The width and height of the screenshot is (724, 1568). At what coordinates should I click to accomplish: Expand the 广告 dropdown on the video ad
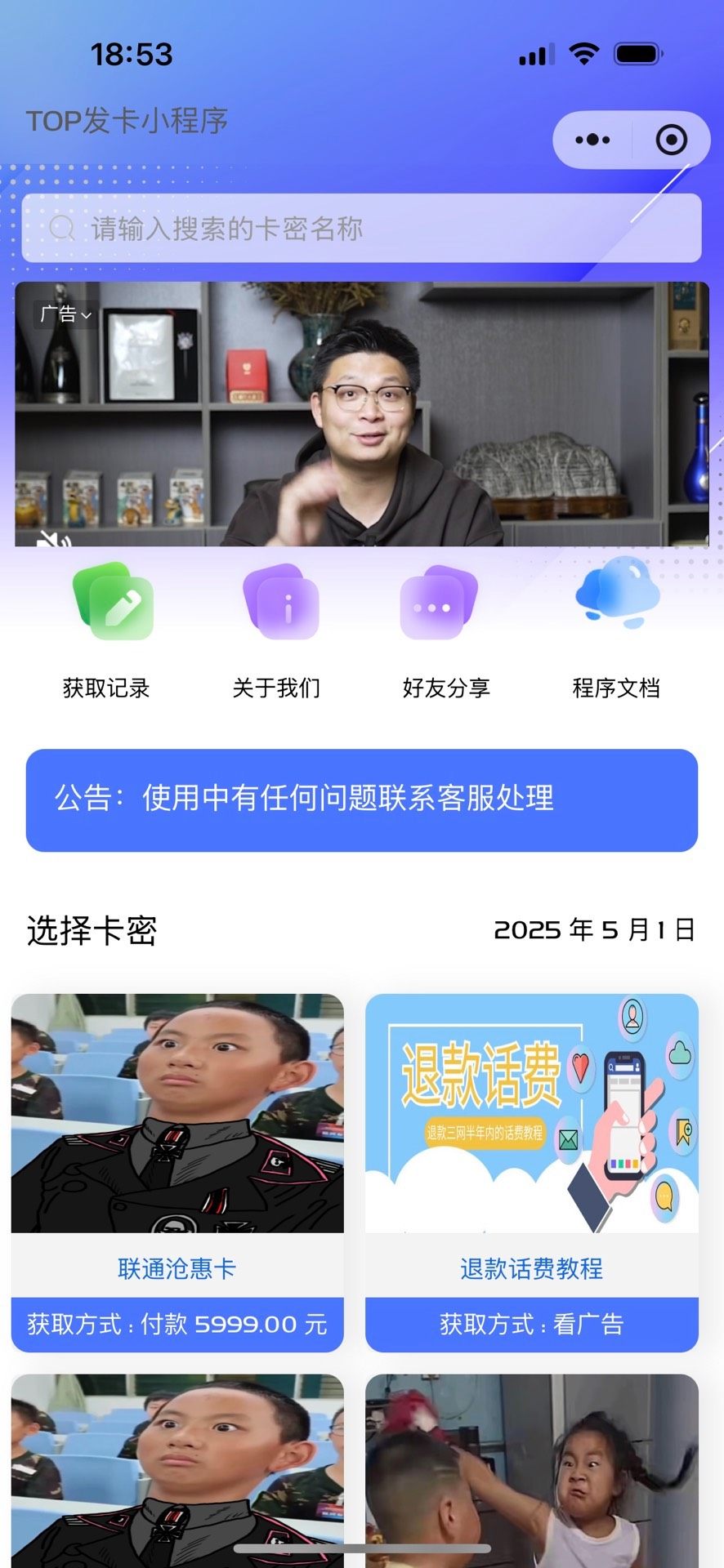[65, 314]
